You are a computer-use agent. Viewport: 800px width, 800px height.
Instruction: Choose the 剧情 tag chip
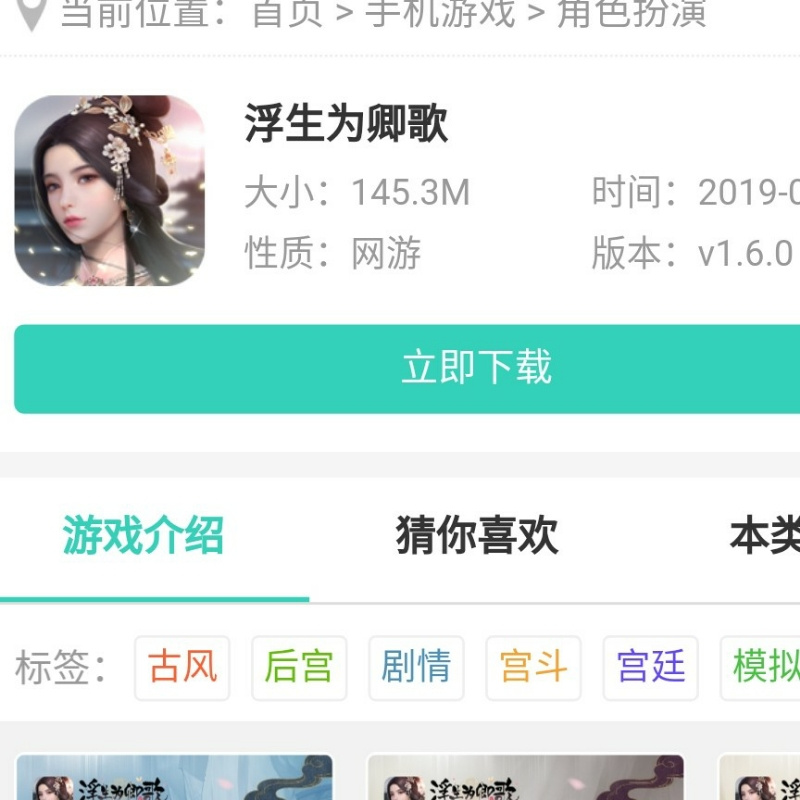point(416,667)
